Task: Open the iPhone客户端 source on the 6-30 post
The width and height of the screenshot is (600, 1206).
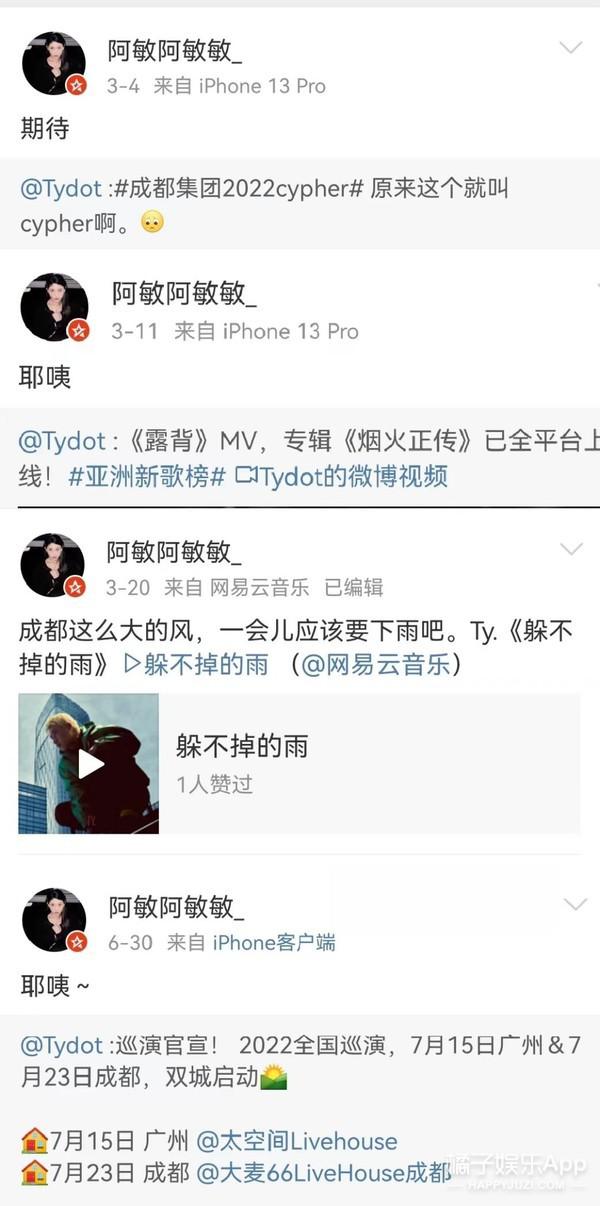Action: [x=274, y=942]
